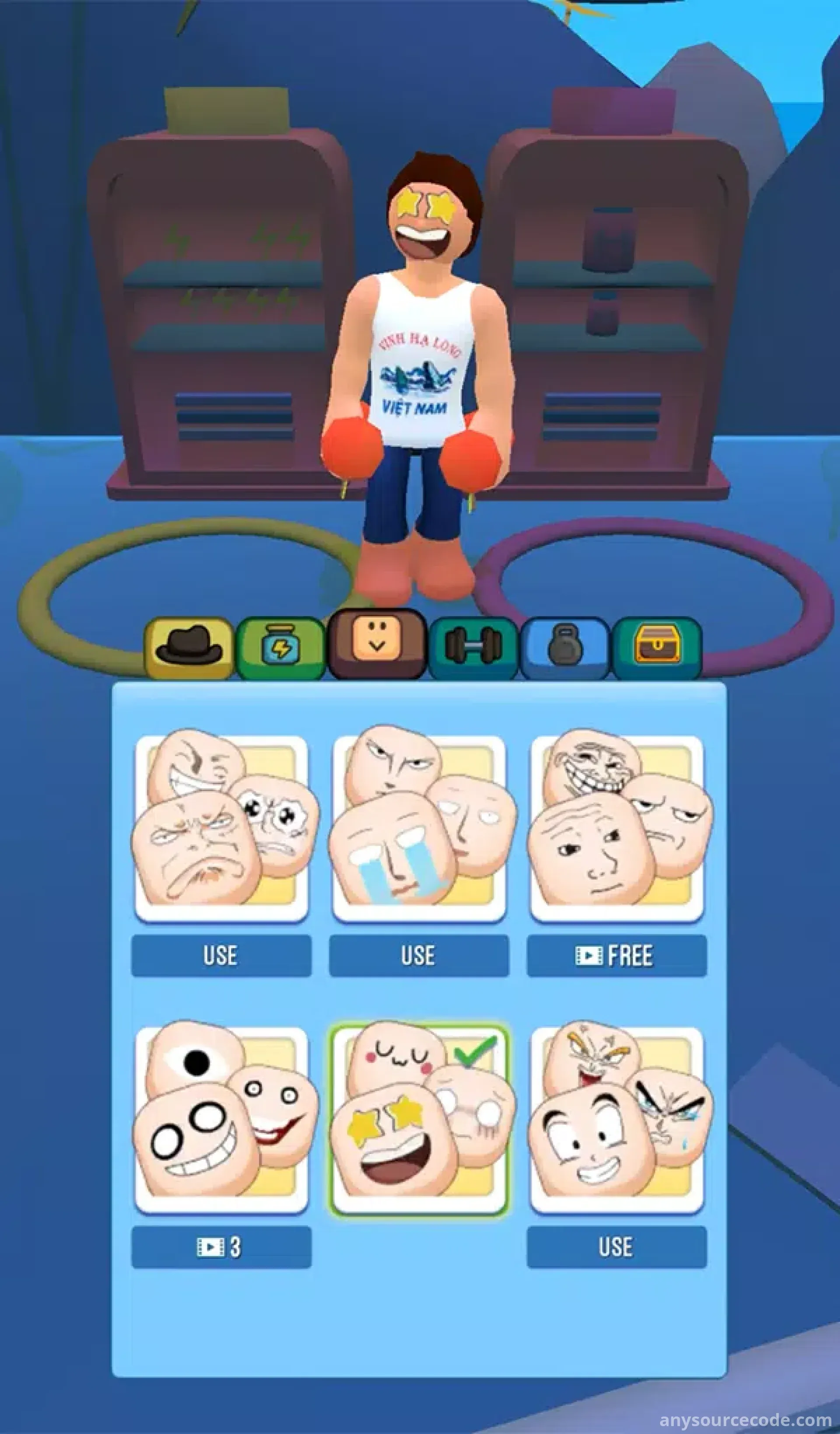
Task: Tap USE under the crying face pack
Action: 418,955
